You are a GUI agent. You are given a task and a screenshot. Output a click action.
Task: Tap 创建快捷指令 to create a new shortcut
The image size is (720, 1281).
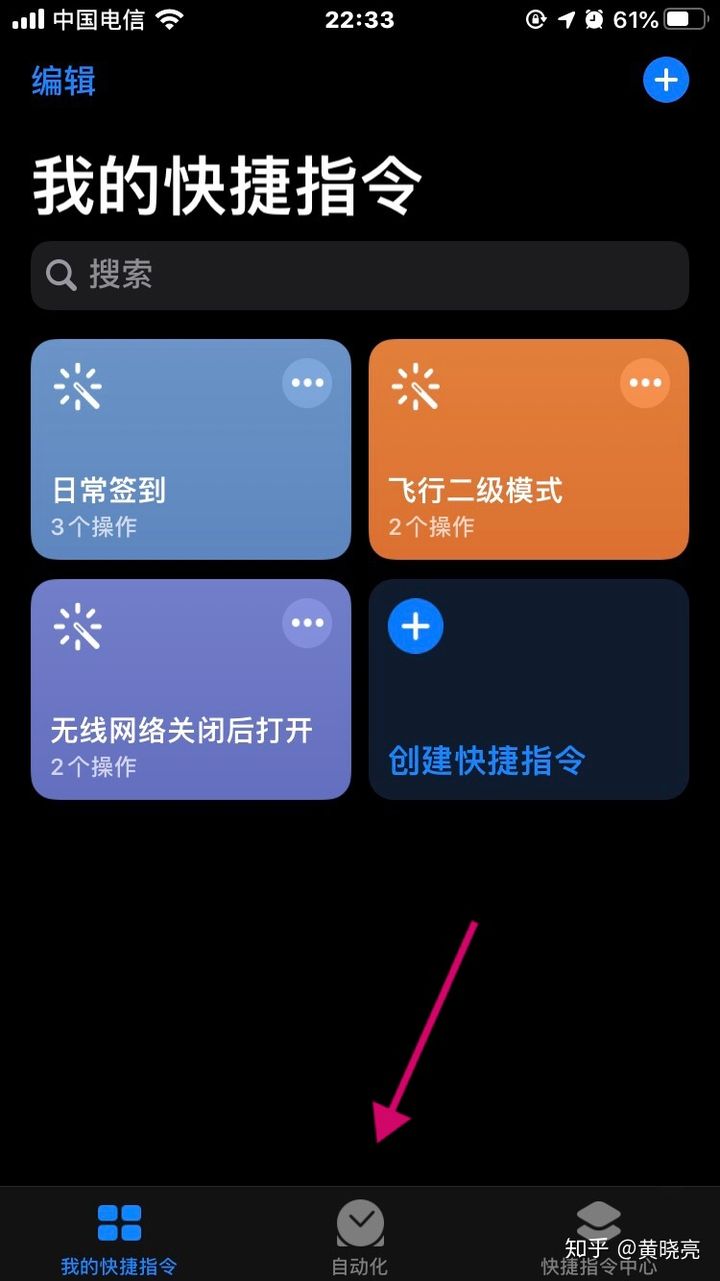point(528,690)
